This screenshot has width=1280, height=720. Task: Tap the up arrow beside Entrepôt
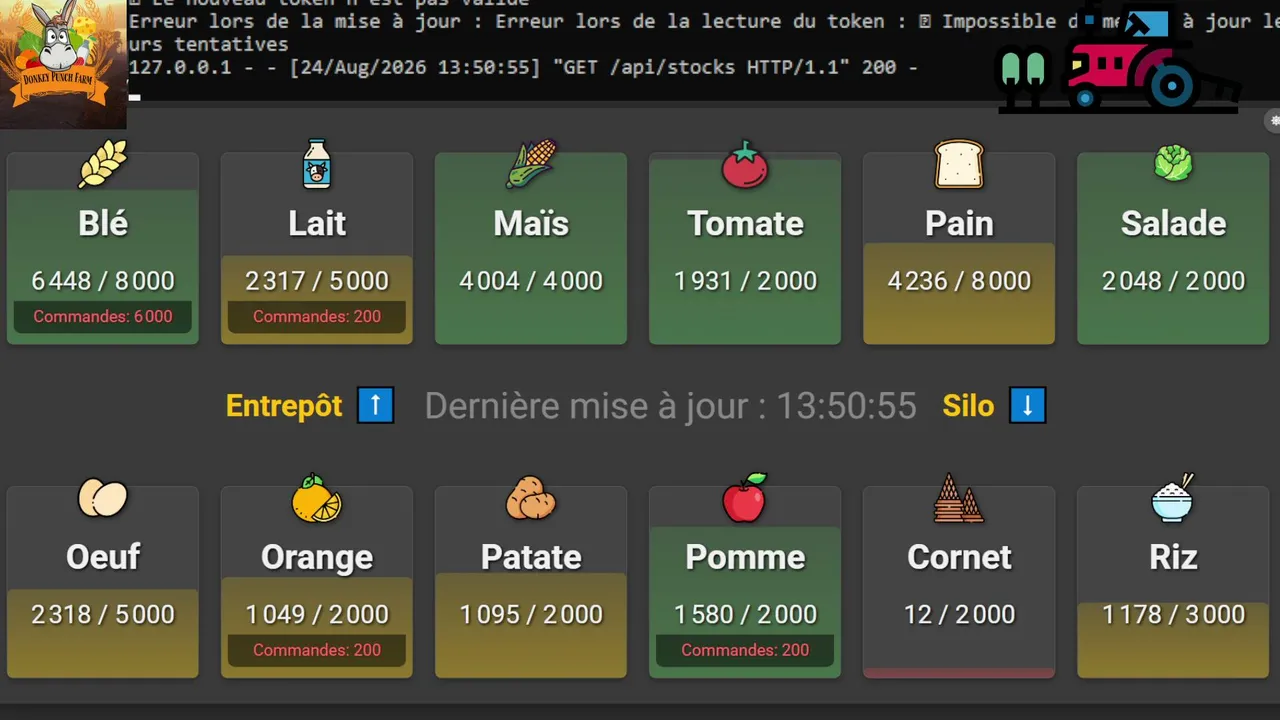click(376, 406)
